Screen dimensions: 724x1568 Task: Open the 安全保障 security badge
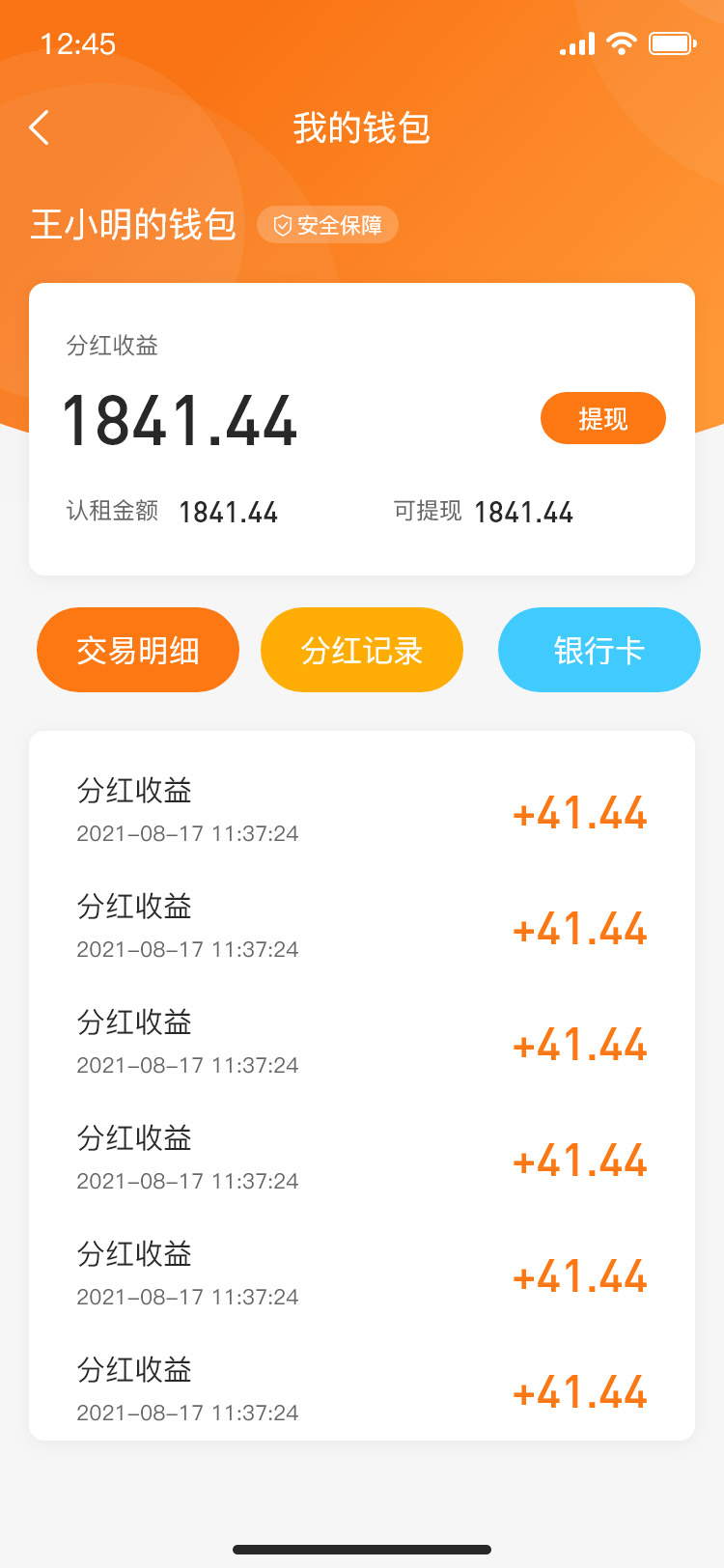(327, 225)
